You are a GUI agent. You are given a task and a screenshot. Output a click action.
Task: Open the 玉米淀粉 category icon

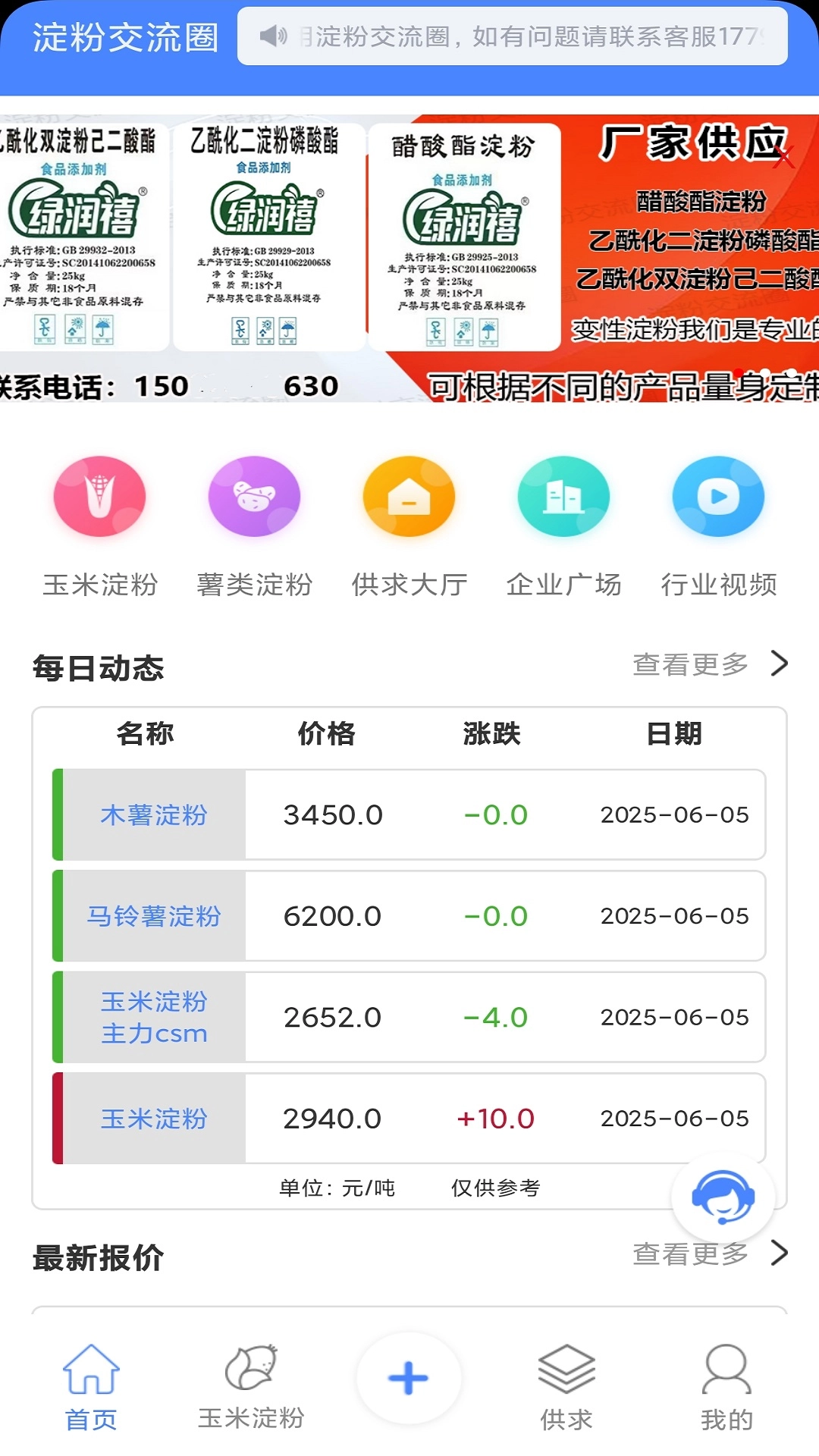click(99, 497)
